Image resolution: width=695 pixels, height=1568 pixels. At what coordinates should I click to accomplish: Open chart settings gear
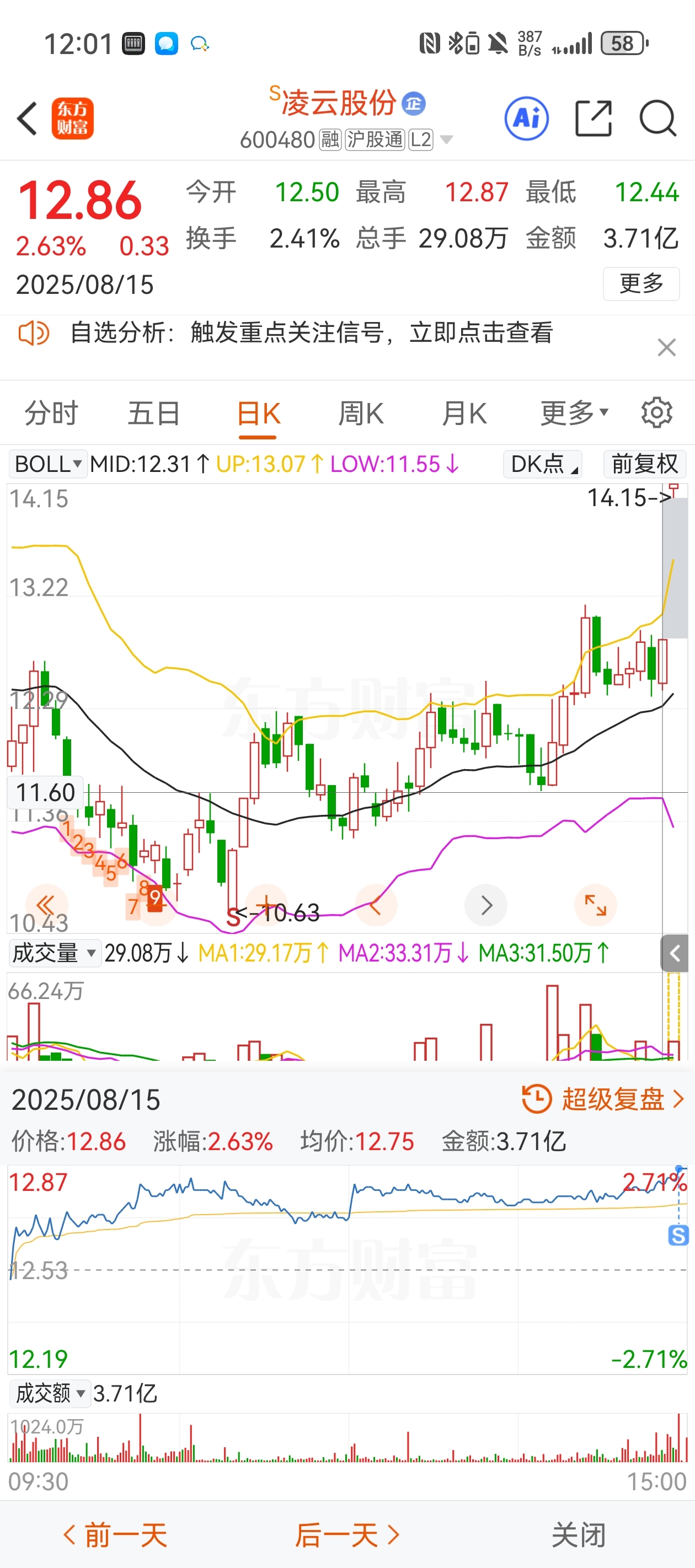(656, 413)
